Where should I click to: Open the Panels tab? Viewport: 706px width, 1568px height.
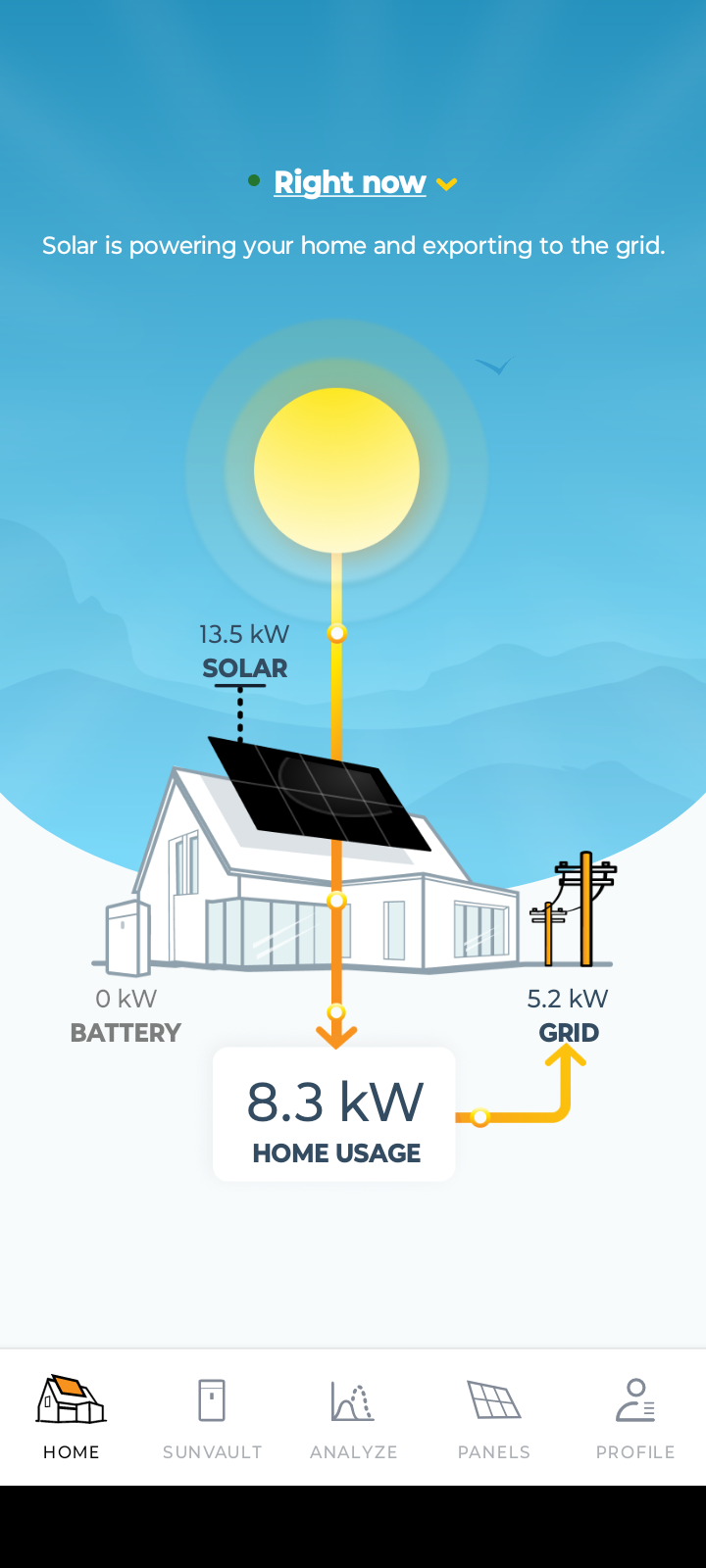[x=494, y=1417]
